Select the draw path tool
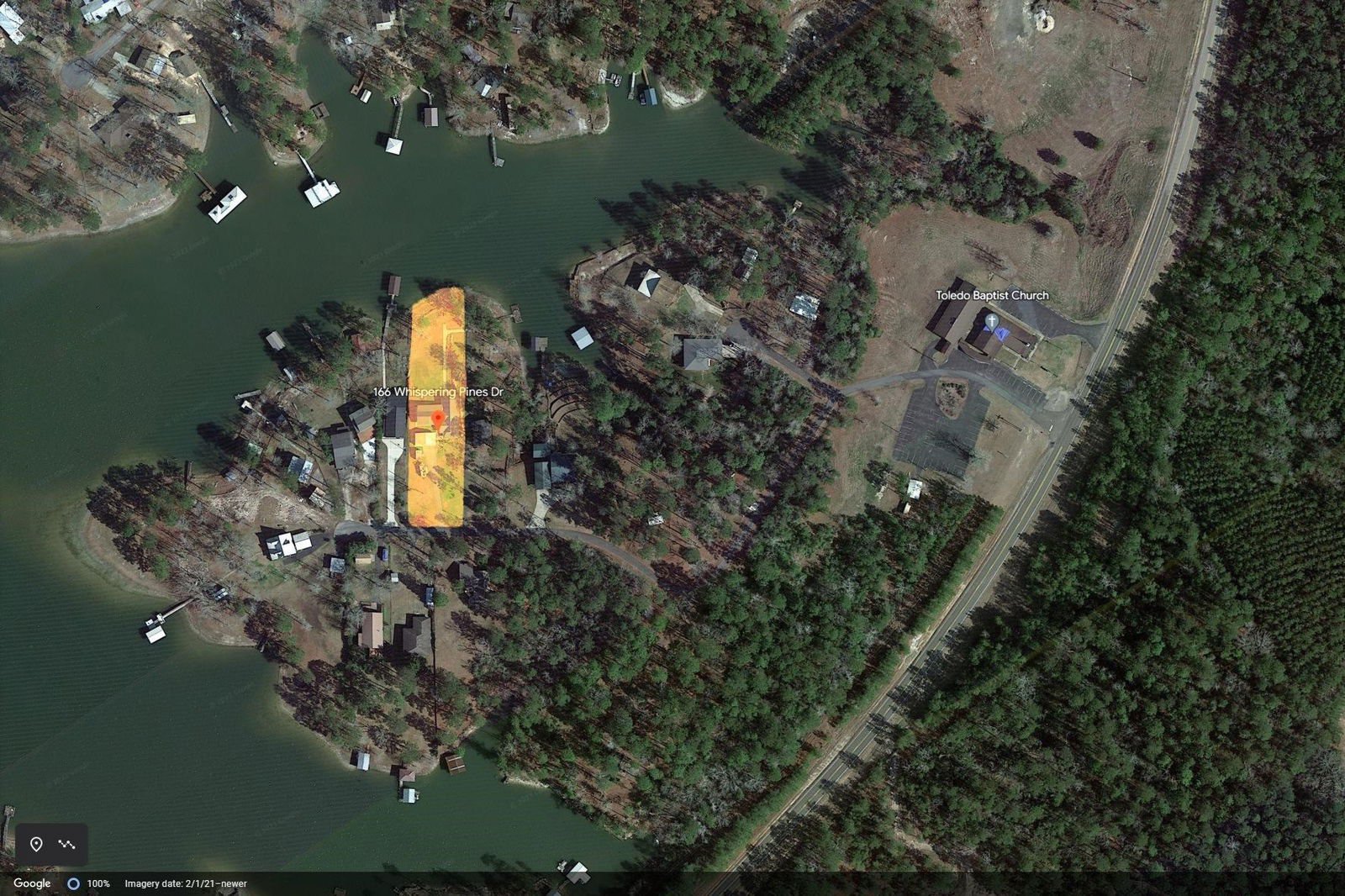The height and width of the screenshot is (896, 1345). [67, 844]
